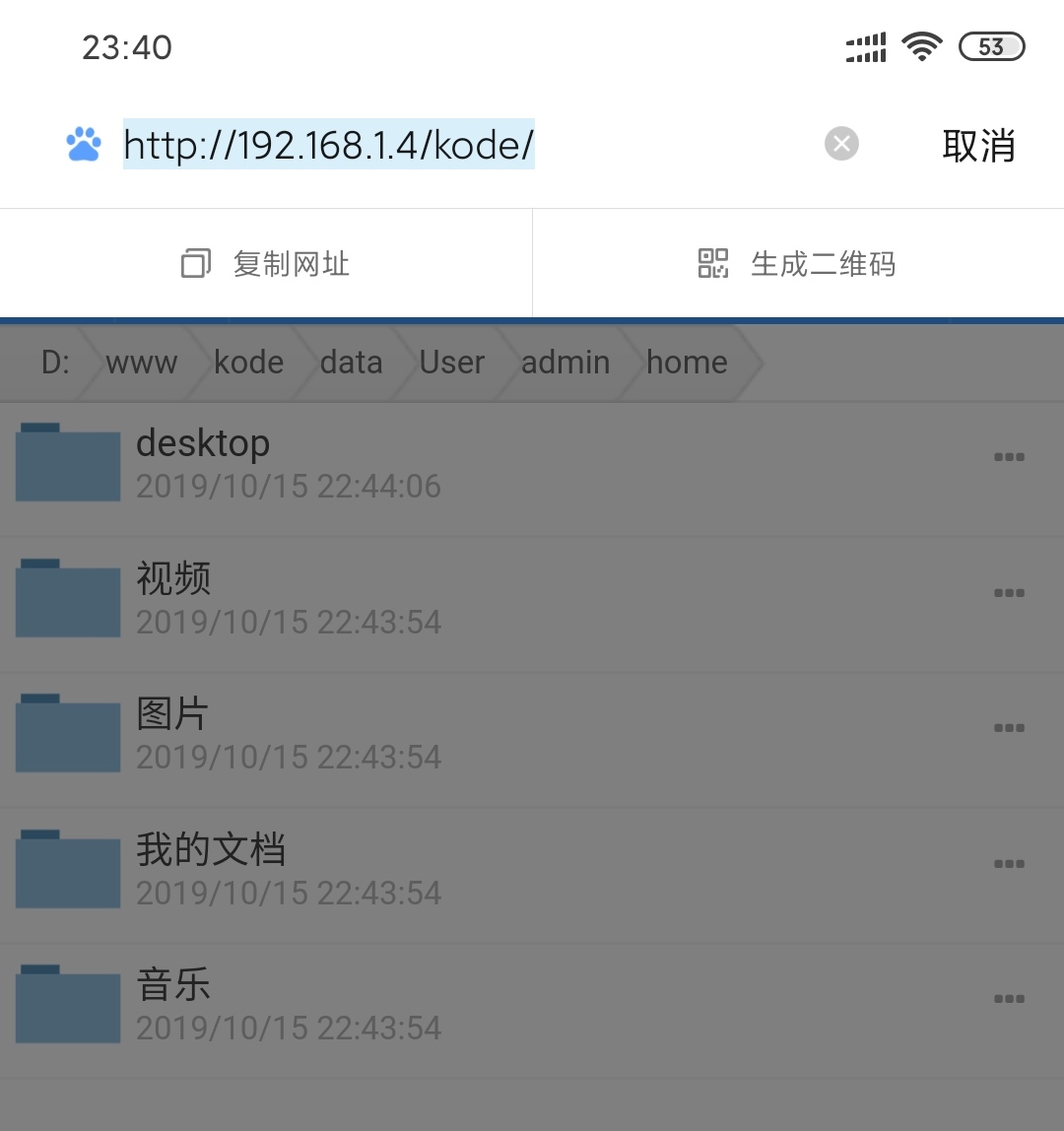Click the 视频 folder icon
The width and height of the screenshot is (1064, 1131).
[x=67, y=594]
